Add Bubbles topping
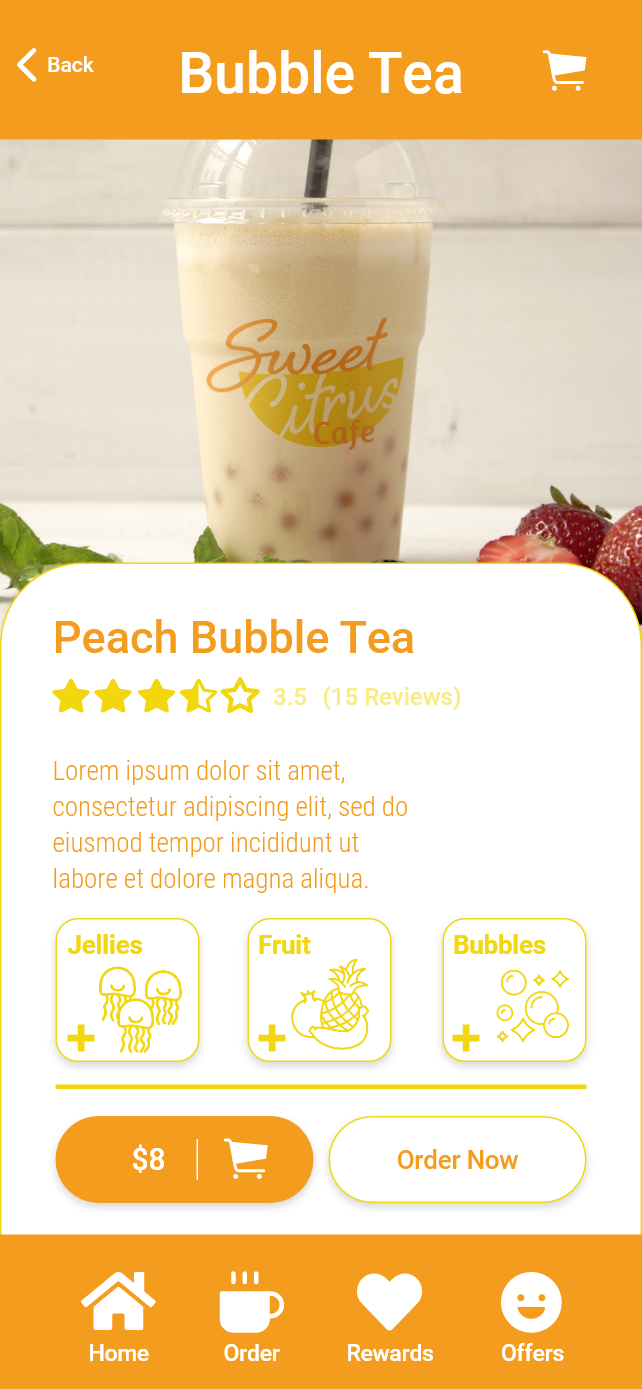 point(514,990)
